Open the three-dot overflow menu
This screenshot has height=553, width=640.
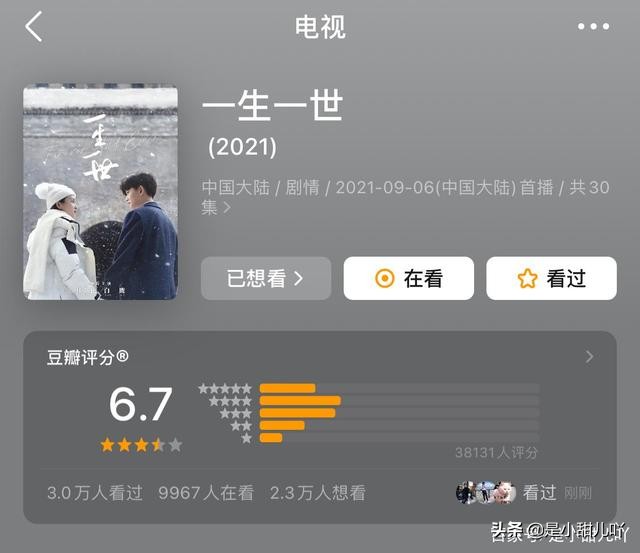593,27
